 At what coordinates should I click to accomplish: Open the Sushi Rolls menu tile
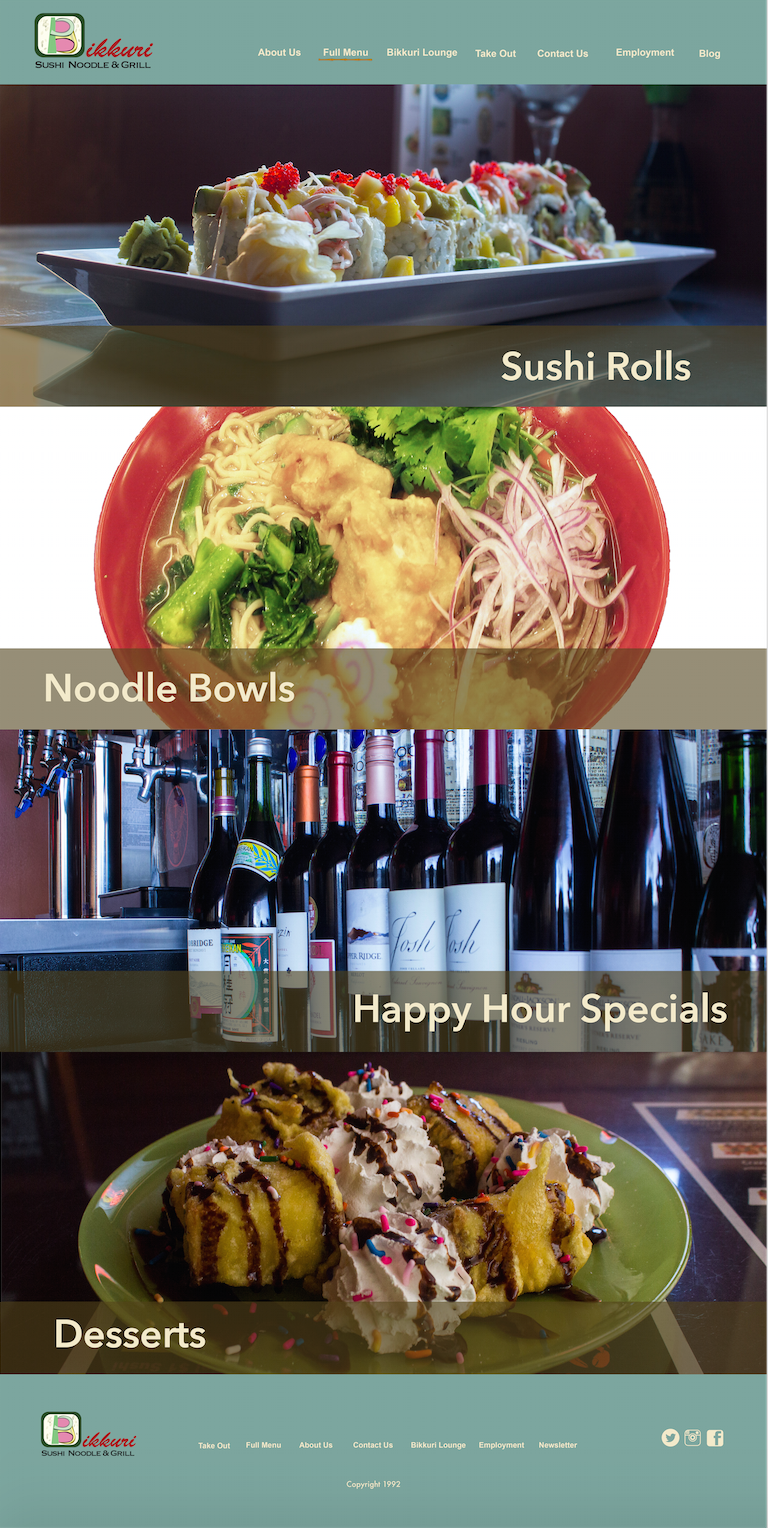pos(595,366)
